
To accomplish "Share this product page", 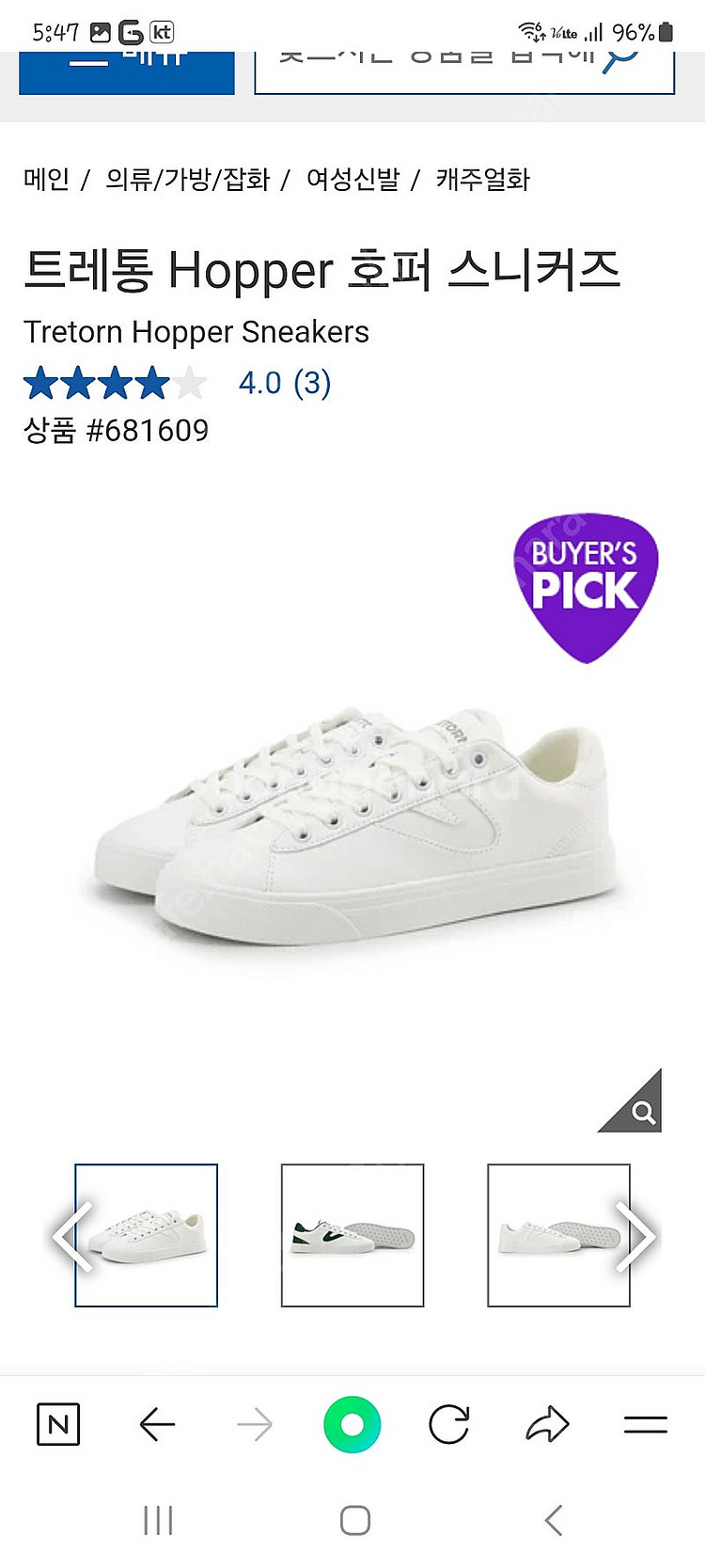I will click(547, 1424).
